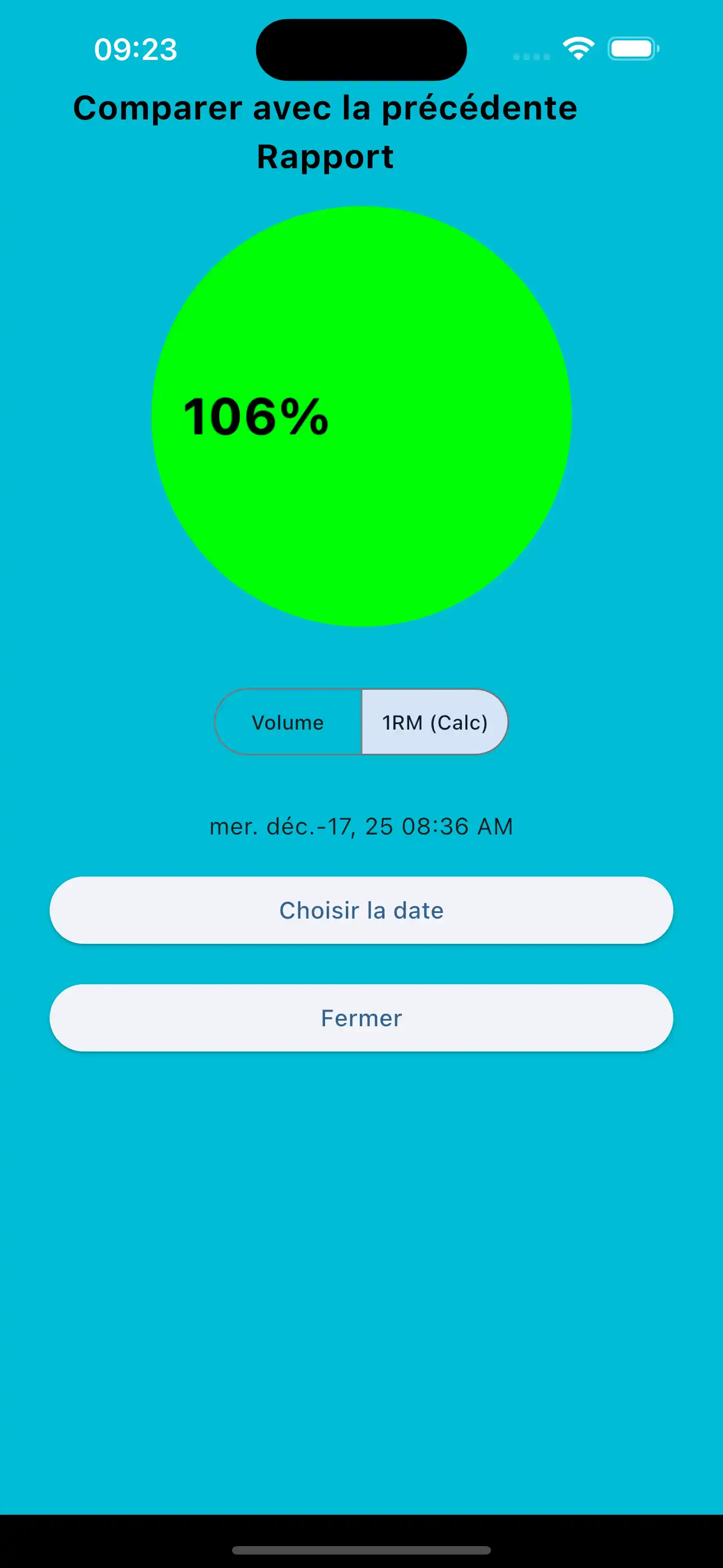The image size is (723, 1568).
Task: Tap the Choisir la date button
Action: coord(361,910)
